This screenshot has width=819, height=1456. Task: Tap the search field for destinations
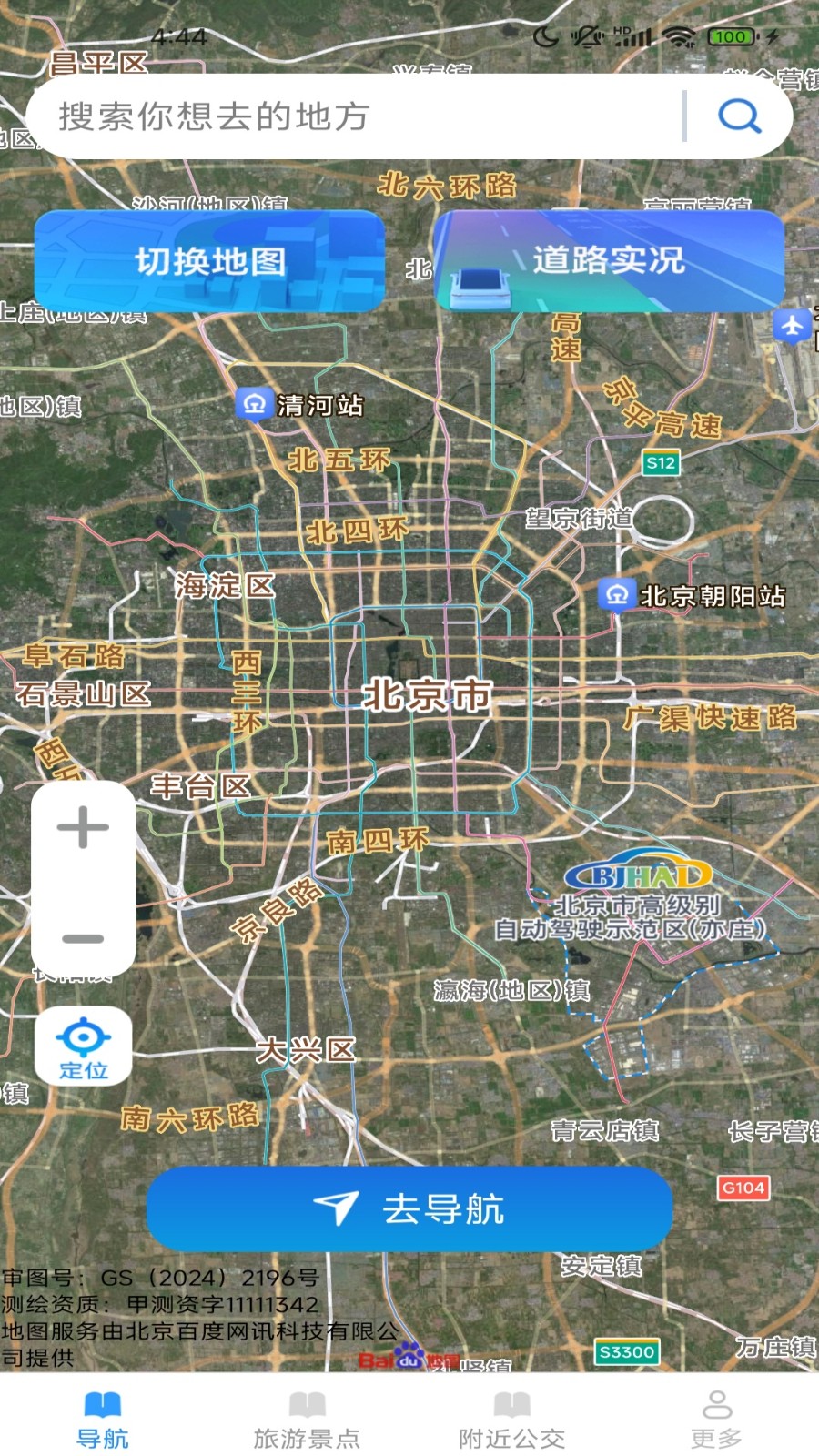point(355,116)
